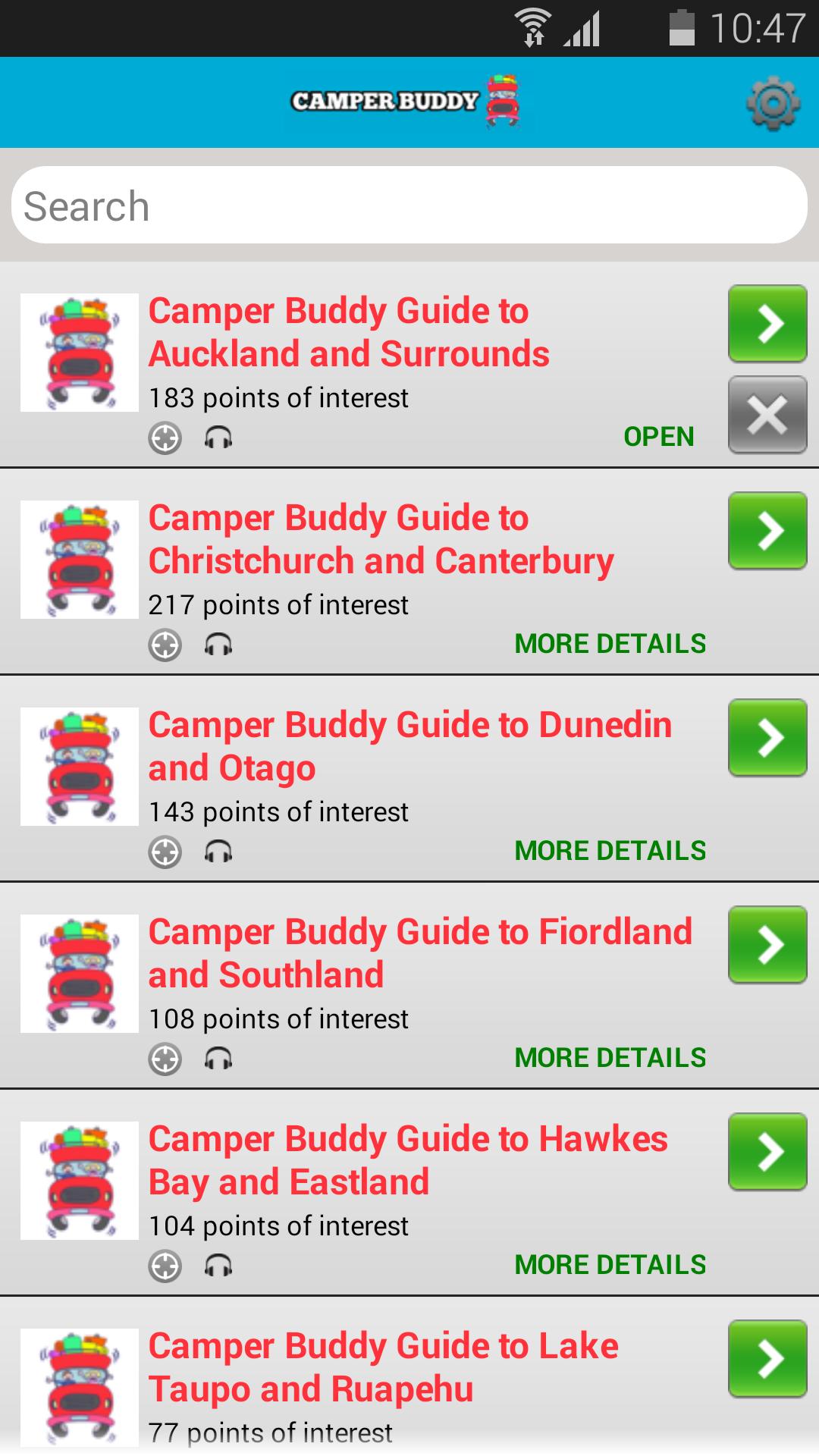Select the headphones icon for Hawkes Bay guide

click(x=219, y=1267)
